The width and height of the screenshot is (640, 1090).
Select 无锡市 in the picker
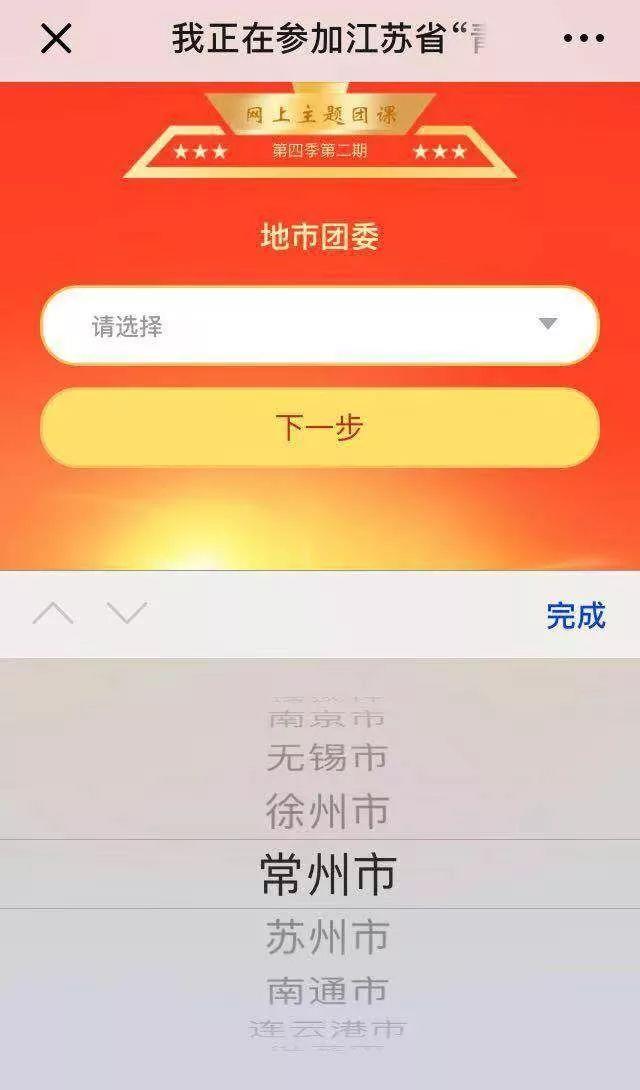click(x=326, y=758)
